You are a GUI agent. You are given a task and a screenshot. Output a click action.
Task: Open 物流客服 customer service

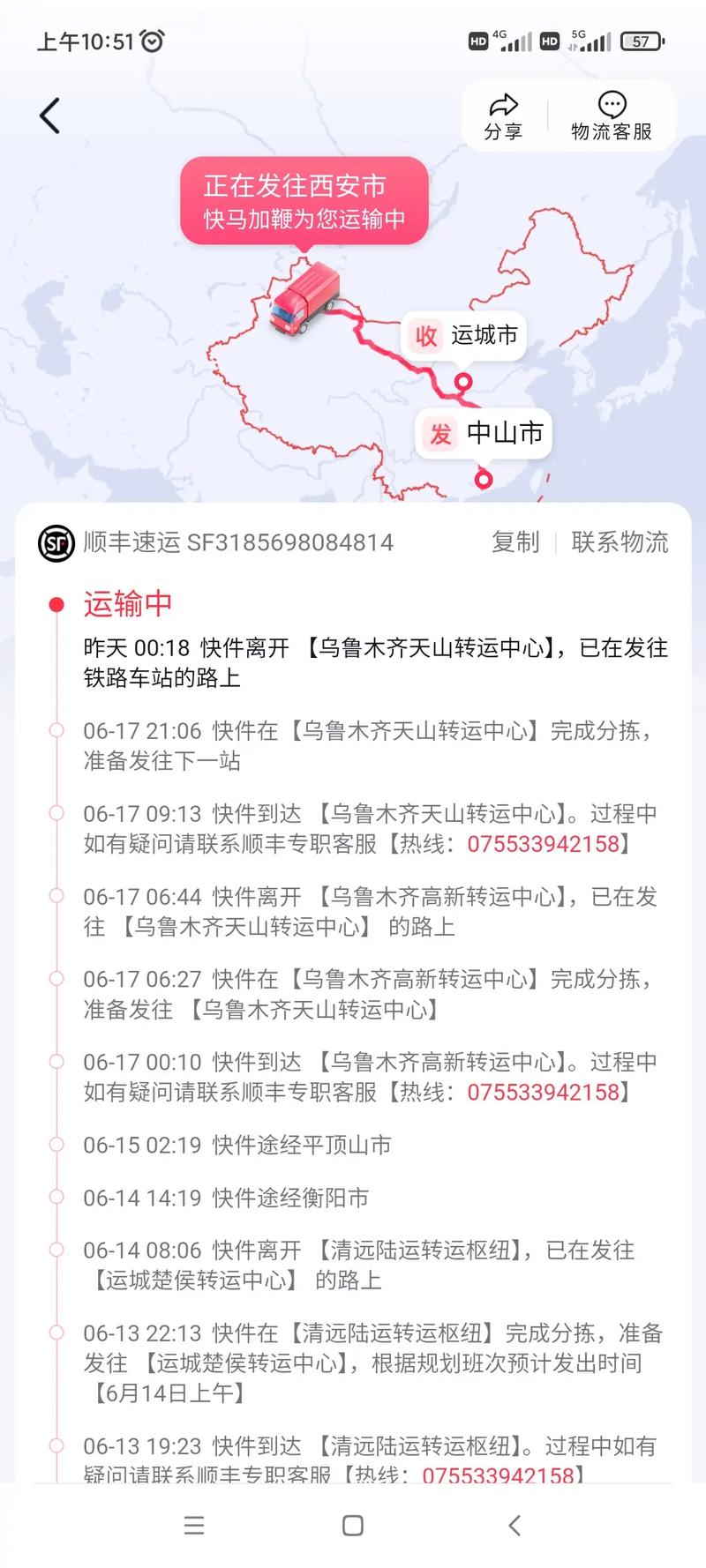click(x=612, y=115)
